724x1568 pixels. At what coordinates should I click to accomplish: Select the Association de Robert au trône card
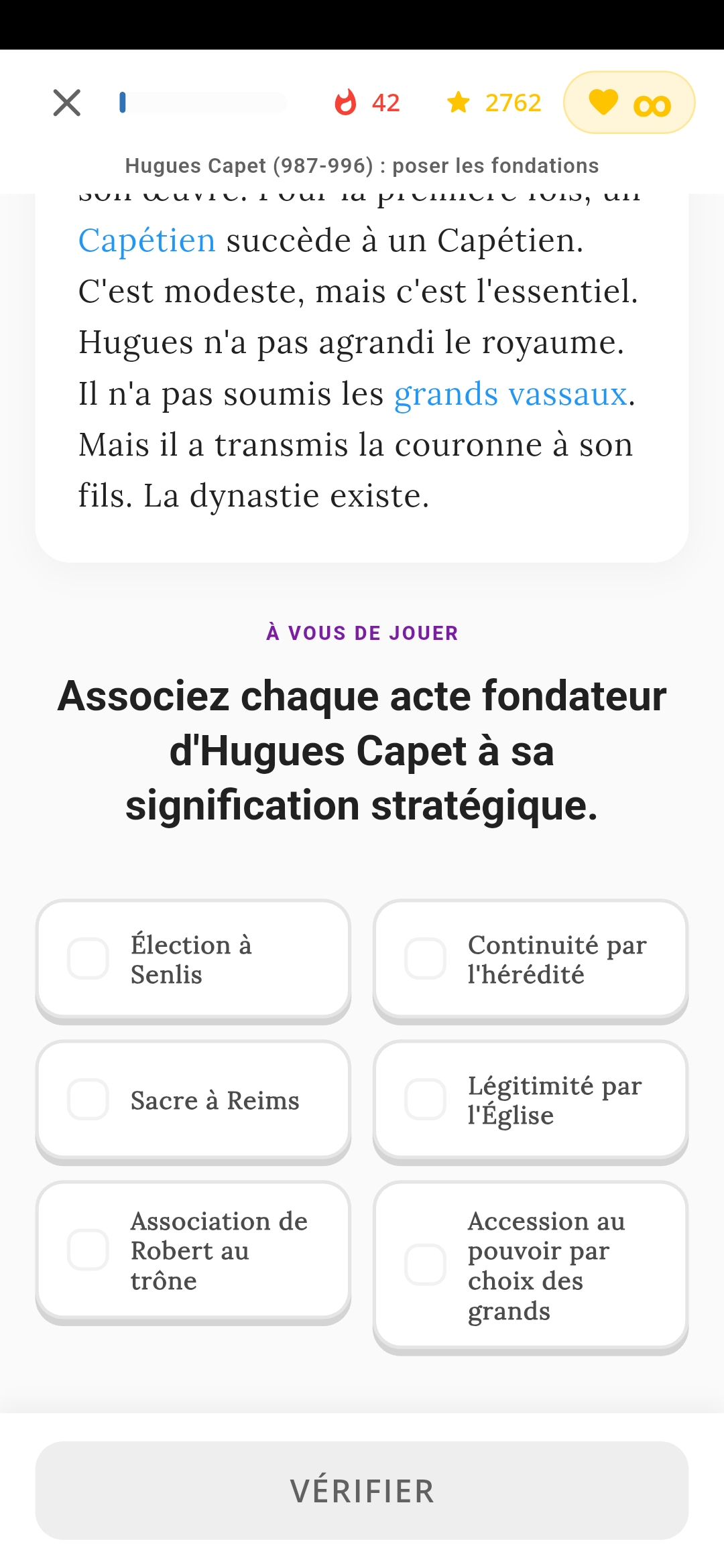click(193, 1250)
